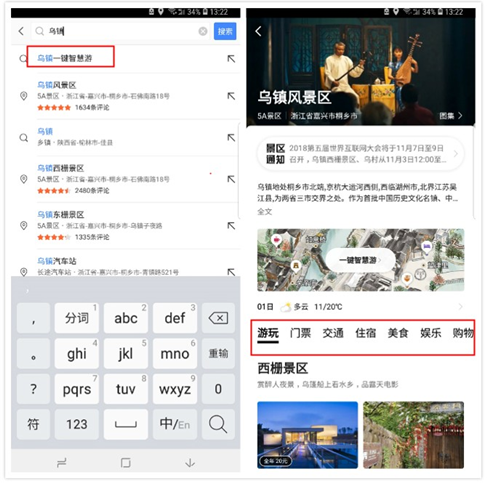This screenshot has width=487, height=486.
Task: Go back using the arrow beside the search box
Action: (x=21, y=31)
